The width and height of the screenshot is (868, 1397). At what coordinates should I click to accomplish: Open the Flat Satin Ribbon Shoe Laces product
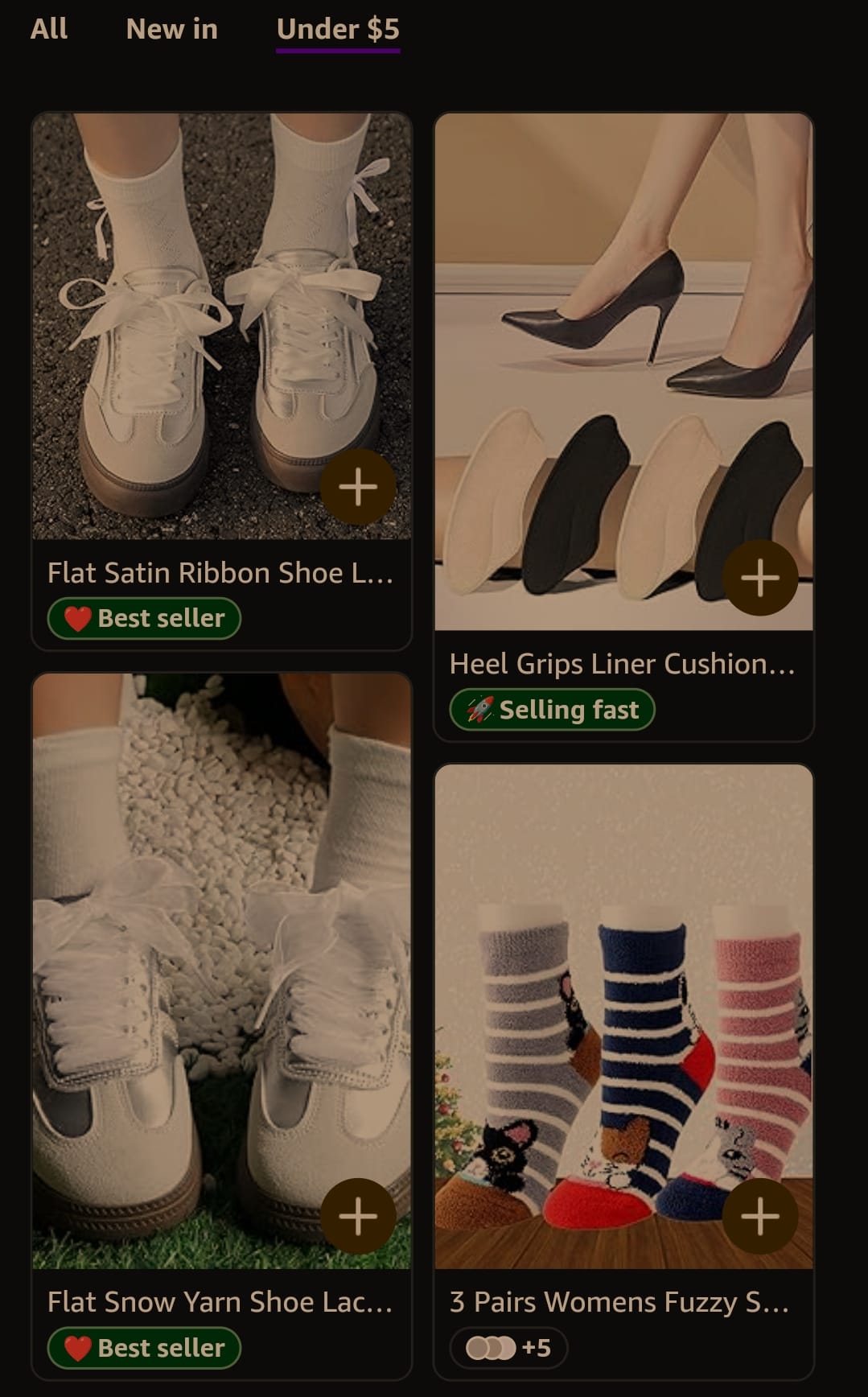coord(220,573)
